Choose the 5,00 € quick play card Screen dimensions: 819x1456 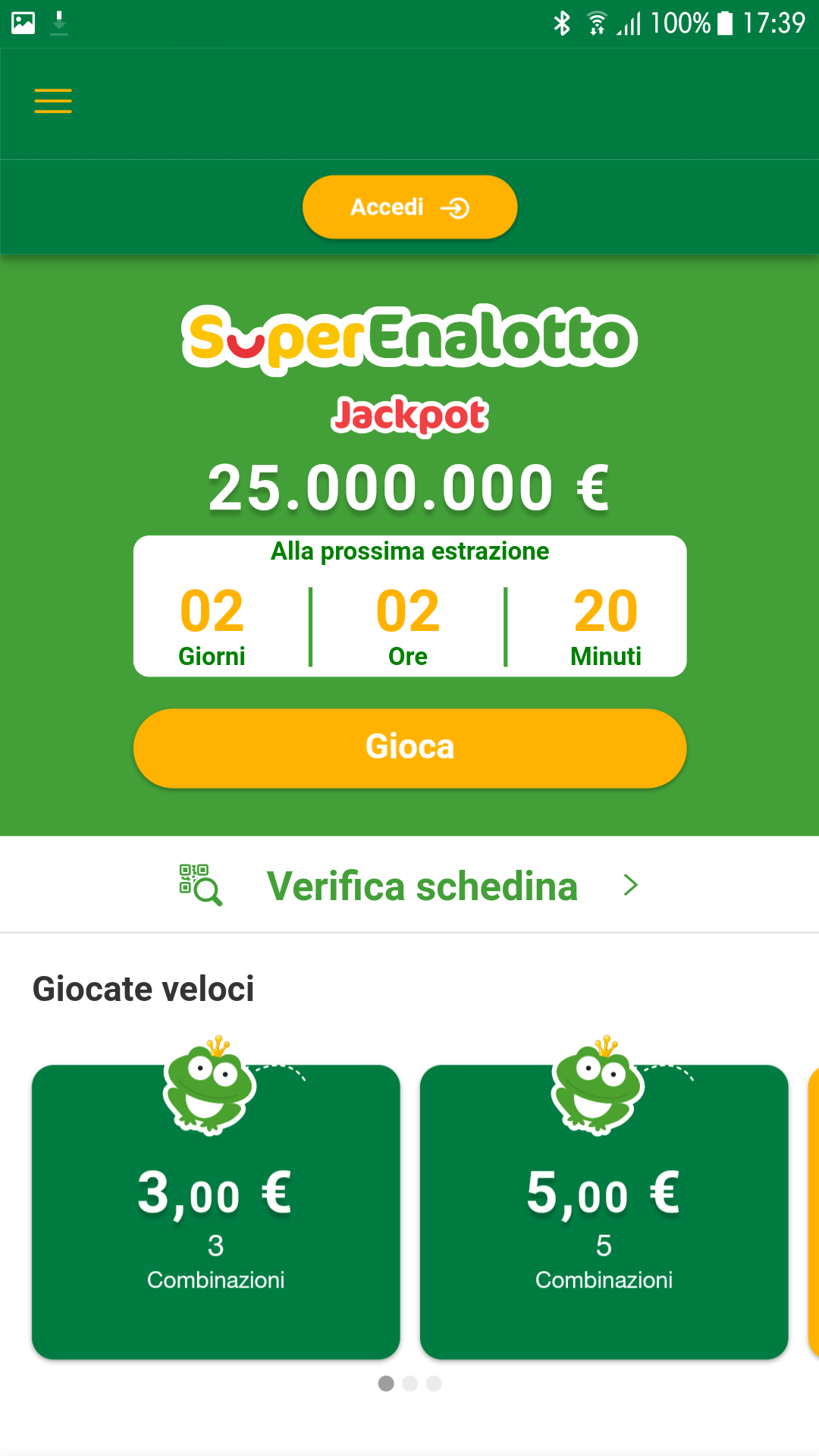[x=604, y=1213]
